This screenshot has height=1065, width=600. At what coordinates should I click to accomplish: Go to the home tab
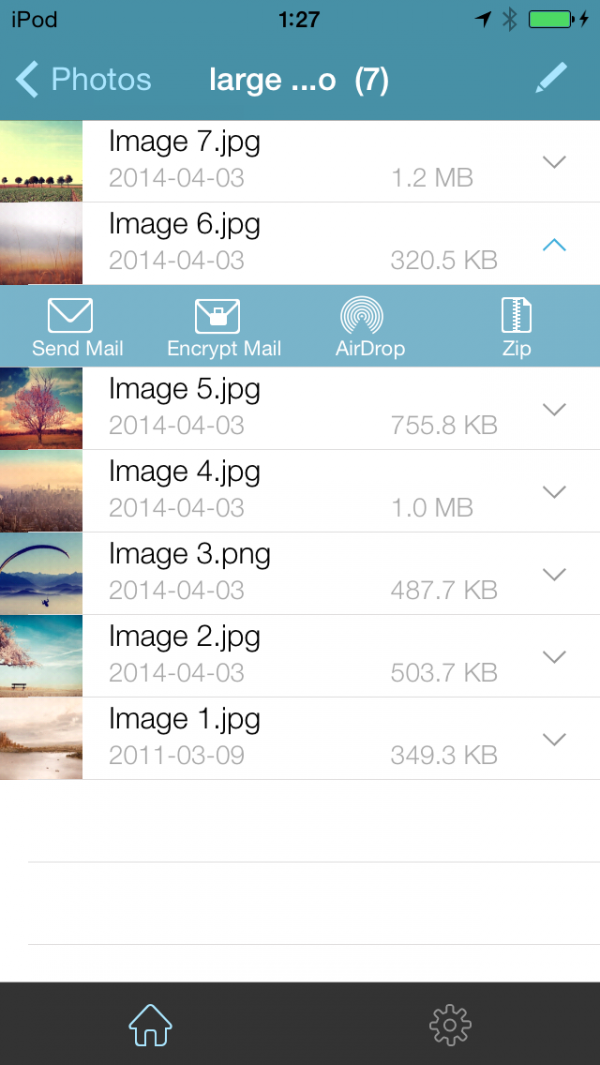(150, 1024)
